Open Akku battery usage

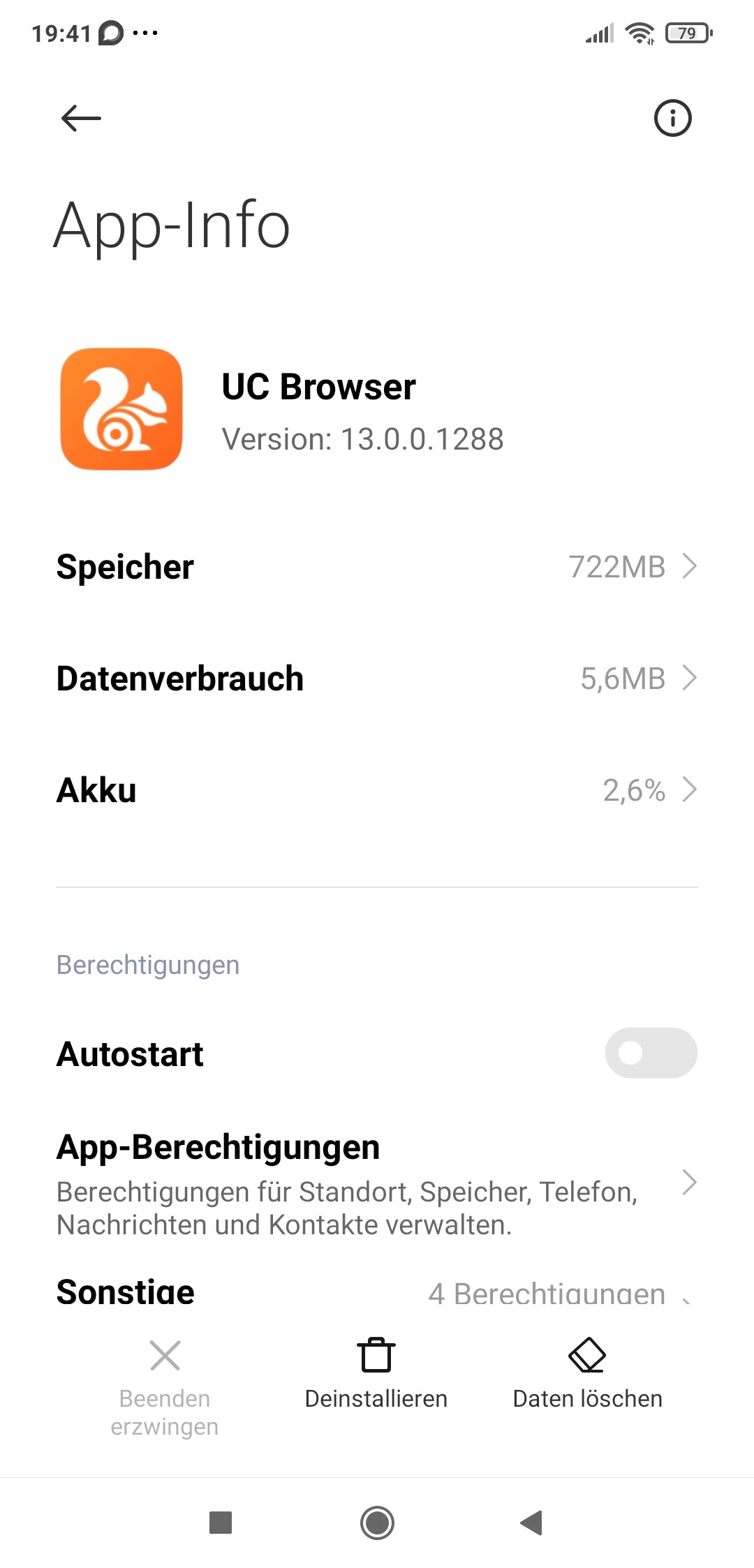[377, 790]
